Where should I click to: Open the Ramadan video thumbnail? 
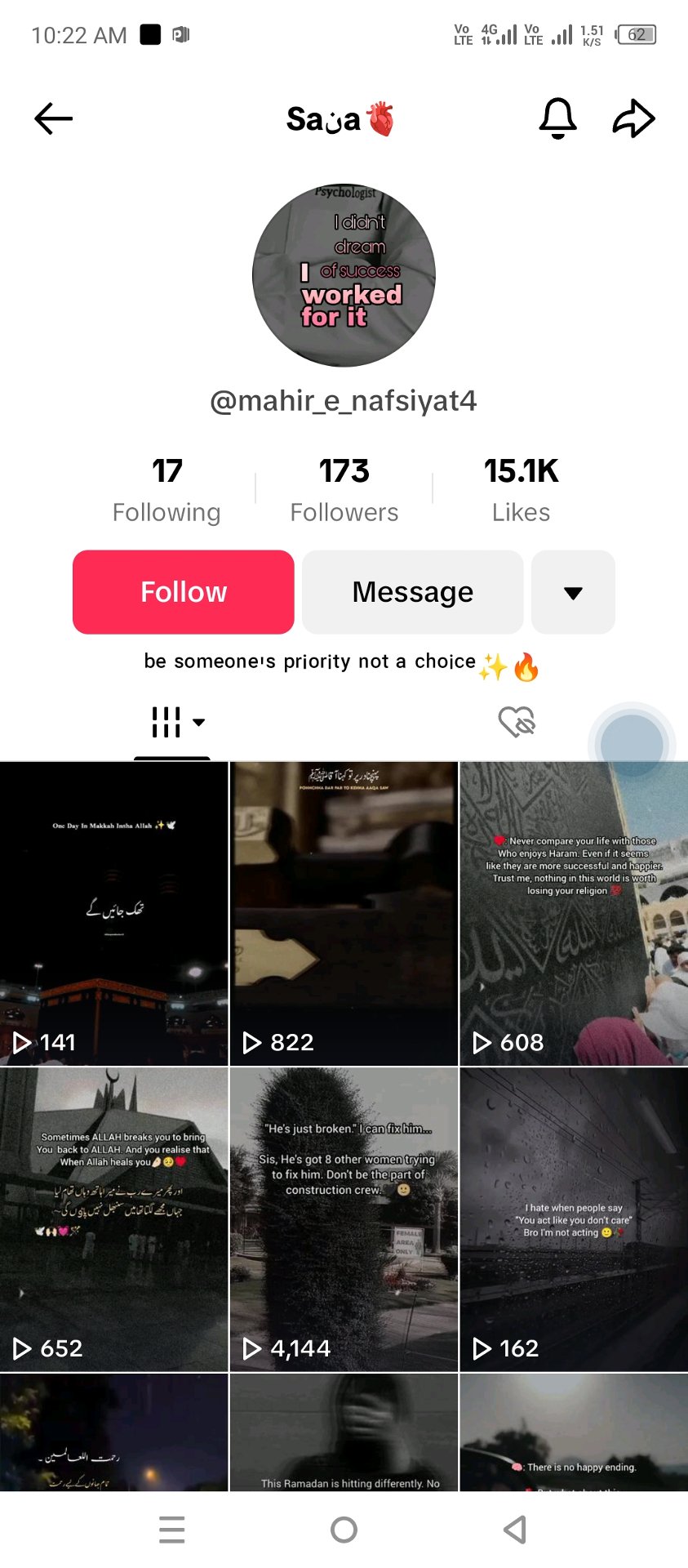click(344, 1432)
